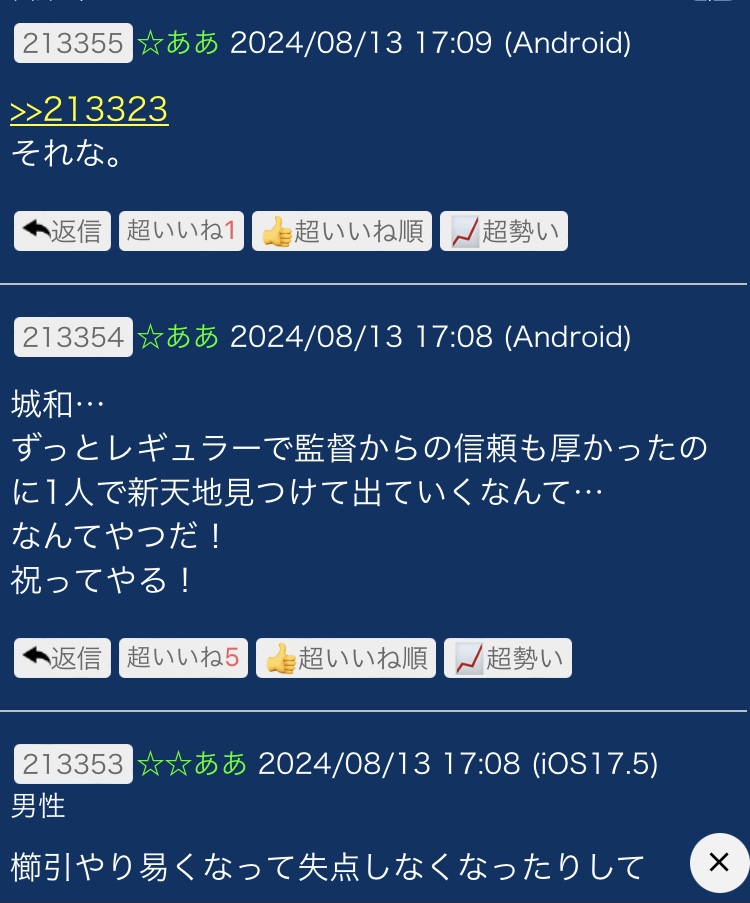Reply to post 213355
The image size is (750, 903).
(x=62, y=231)
